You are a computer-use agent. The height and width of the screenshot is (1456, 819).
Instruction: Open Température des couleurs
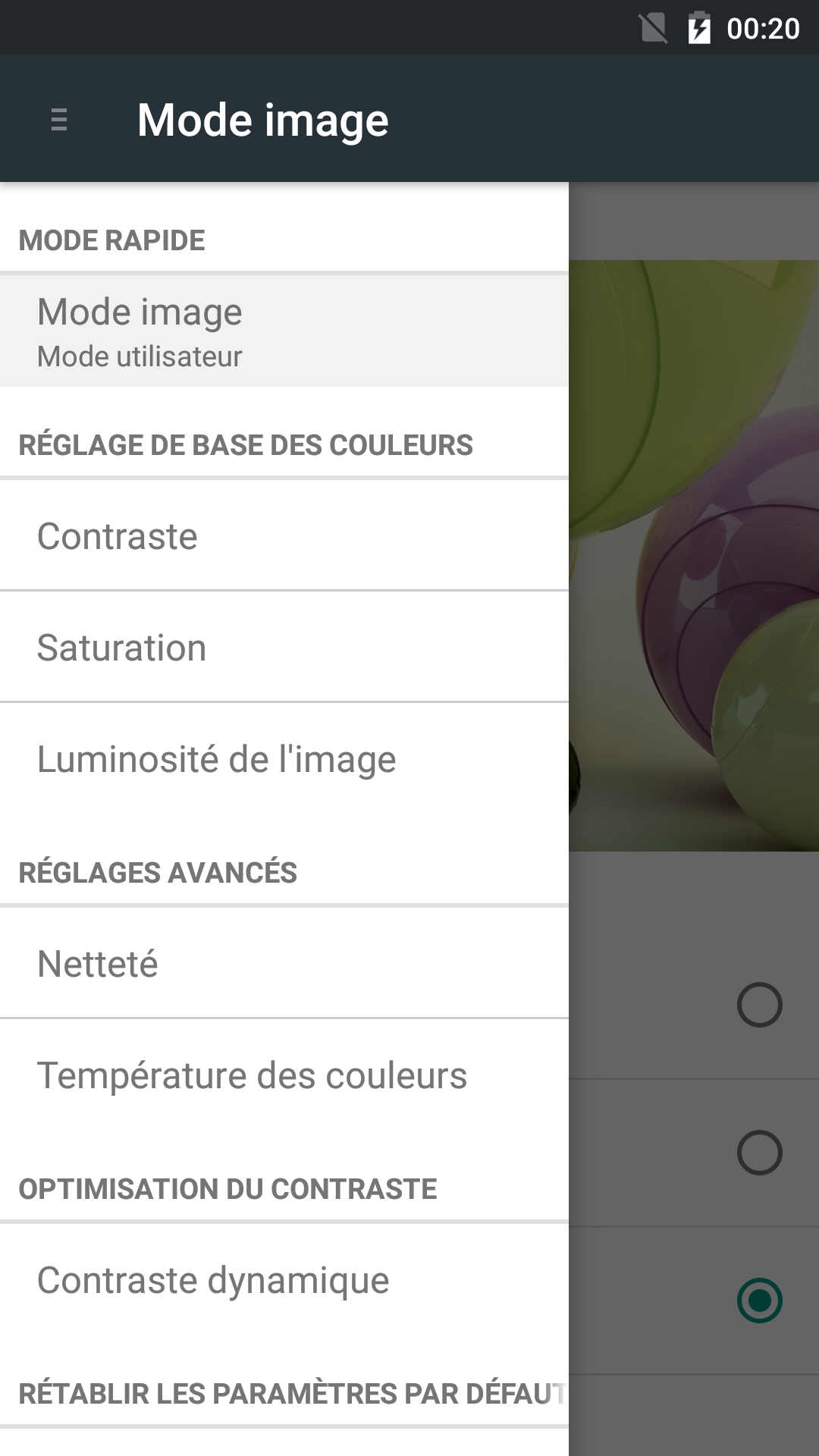(x=284, y=1075)
